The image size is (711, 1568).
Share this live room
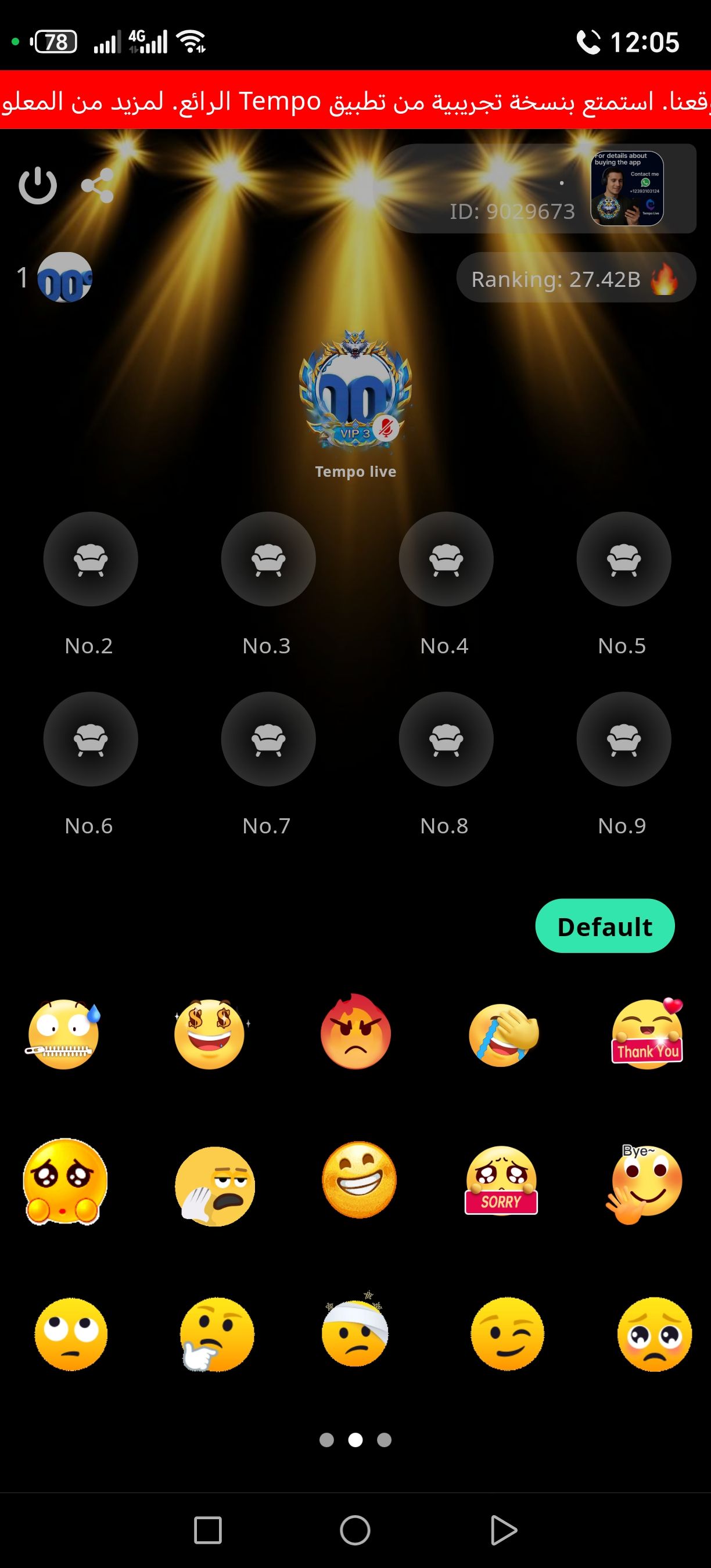[x=98, y=185]
